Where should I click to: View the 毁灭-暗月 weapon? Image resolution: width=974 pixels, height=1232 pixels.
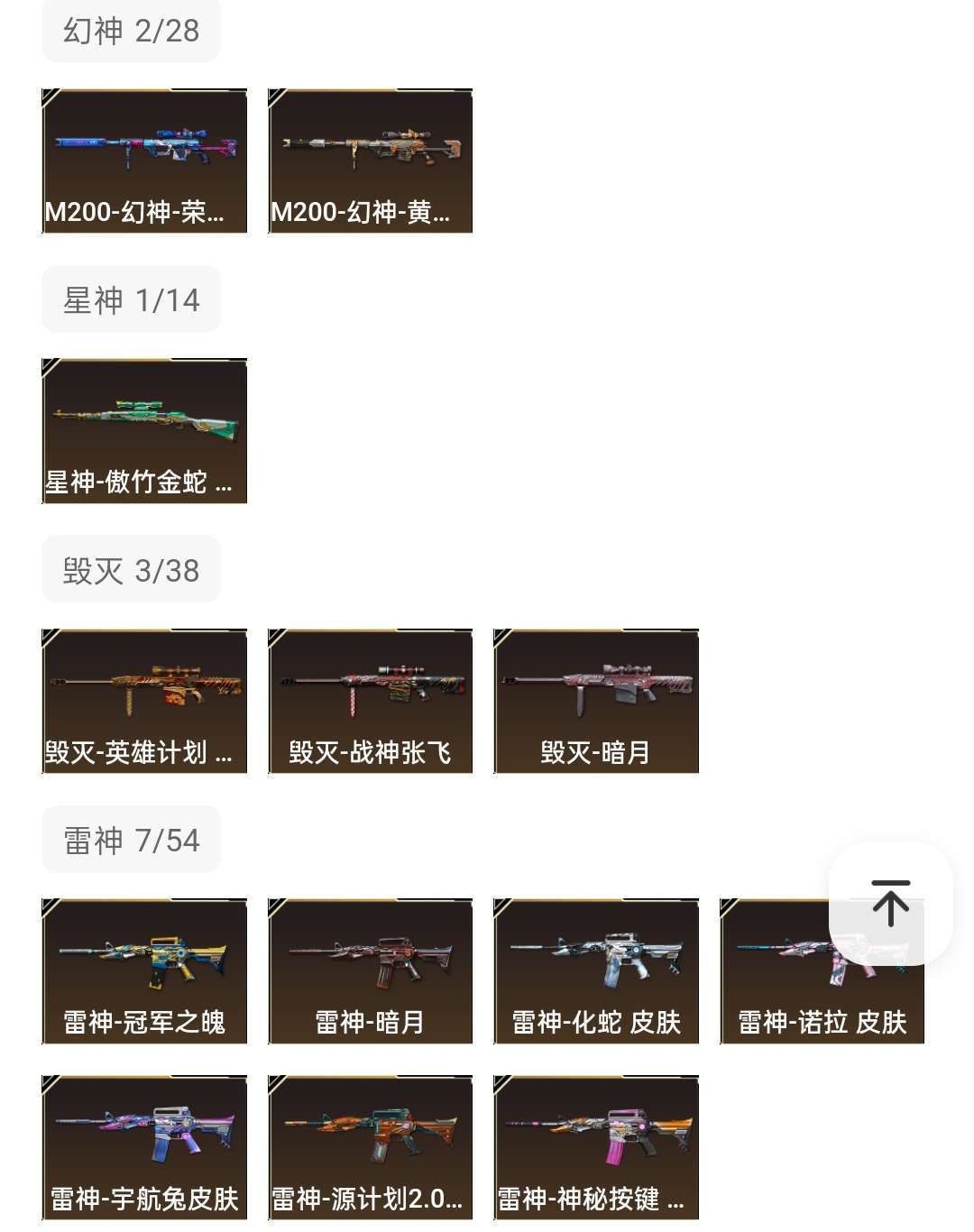pos(595,702)
